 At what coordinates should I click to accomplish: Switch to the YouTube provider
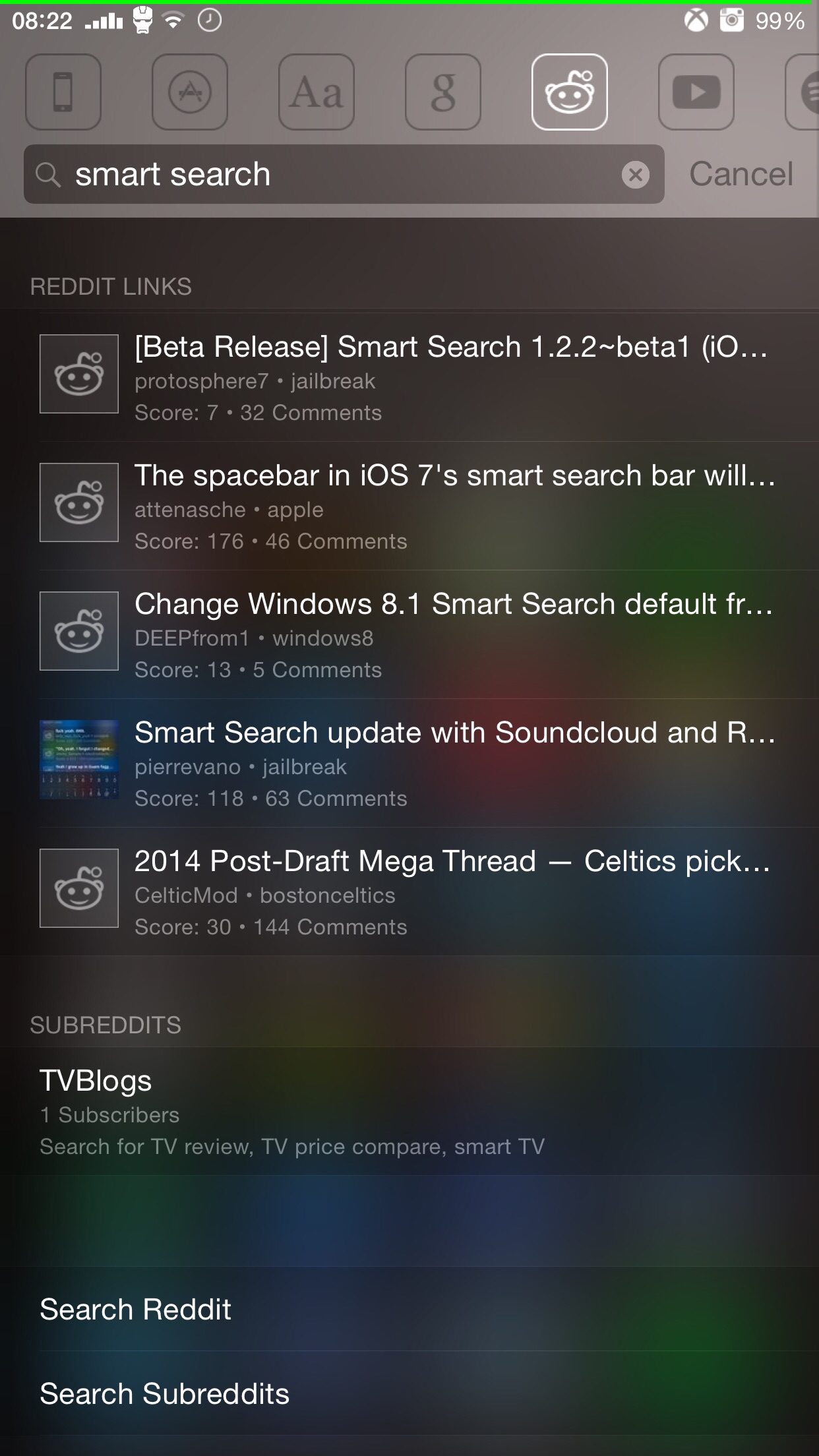click(x=696, y=92)
